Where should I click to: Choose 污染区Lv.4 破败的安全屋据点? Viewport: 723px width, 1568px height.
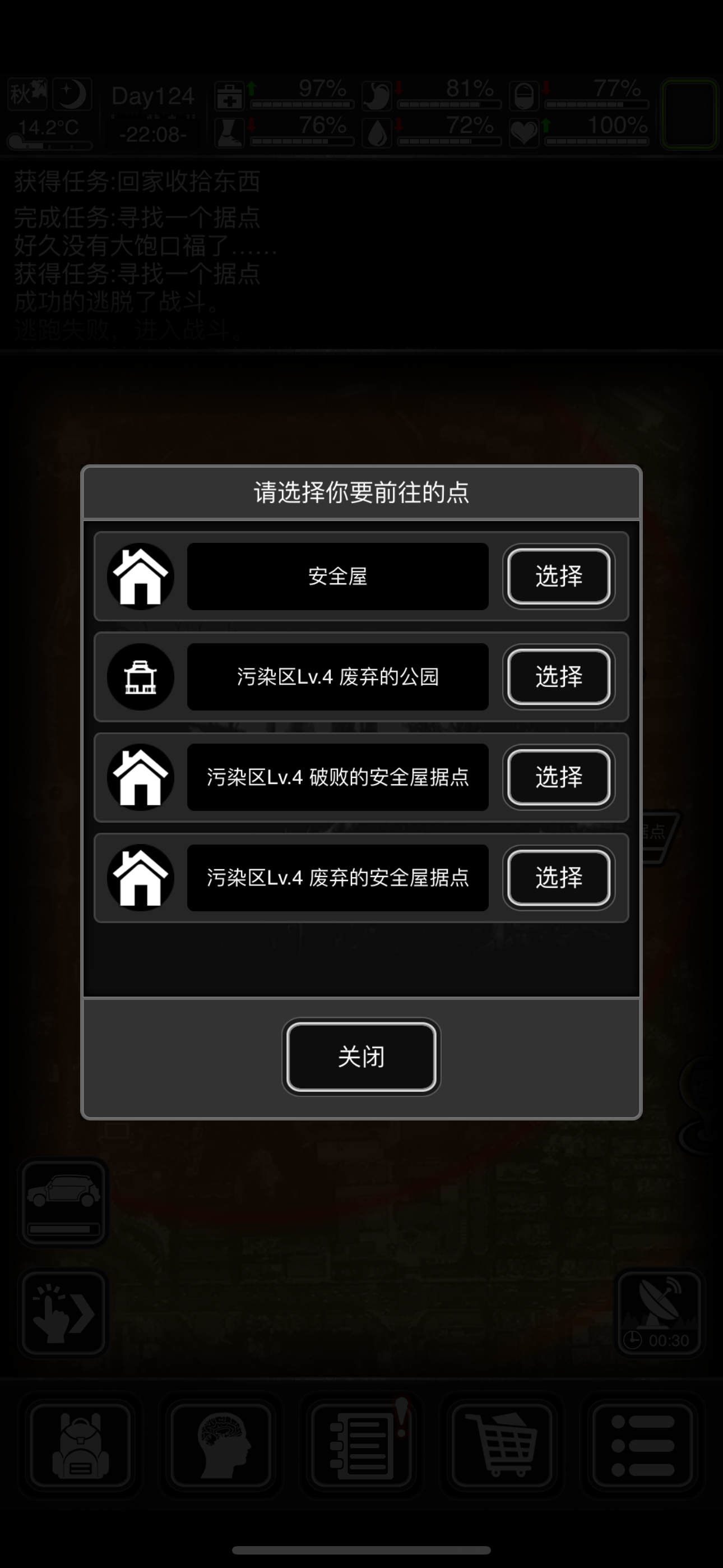point(558,778)
